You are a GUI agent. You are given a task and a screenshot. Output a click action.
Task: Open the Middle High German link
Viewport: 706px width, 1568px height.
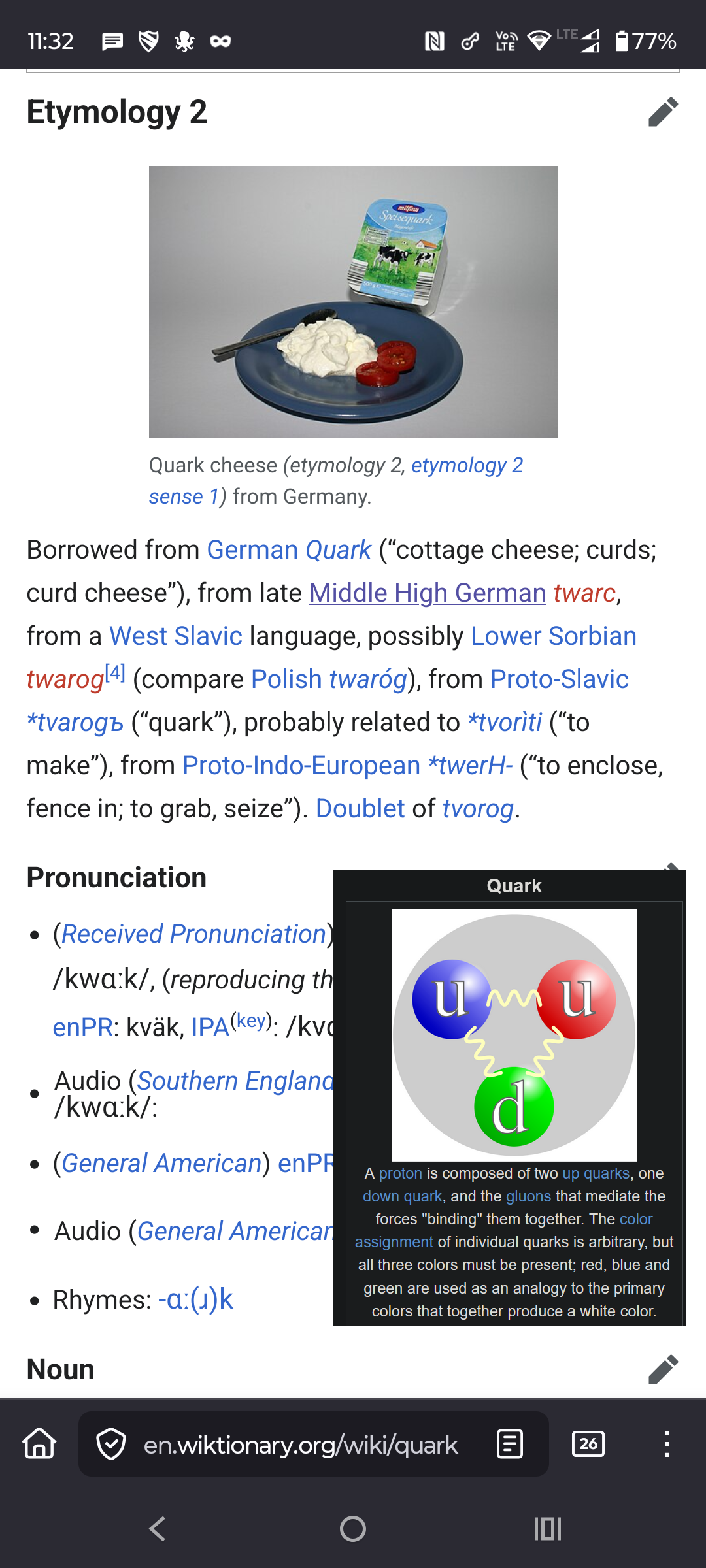(x=427, y=593)
